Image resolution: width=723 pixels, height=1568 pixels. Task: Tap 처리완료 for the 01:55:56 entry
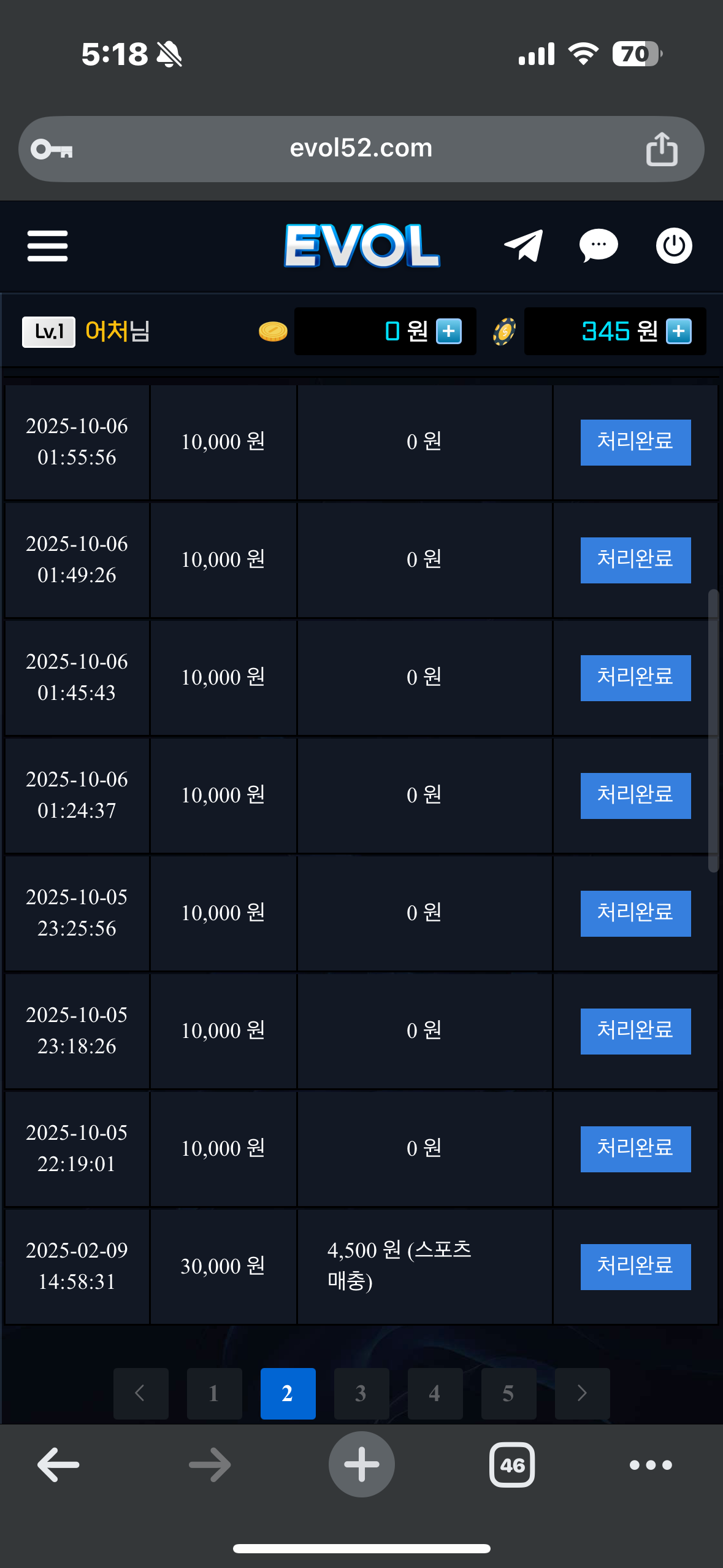tap(635, 442)
